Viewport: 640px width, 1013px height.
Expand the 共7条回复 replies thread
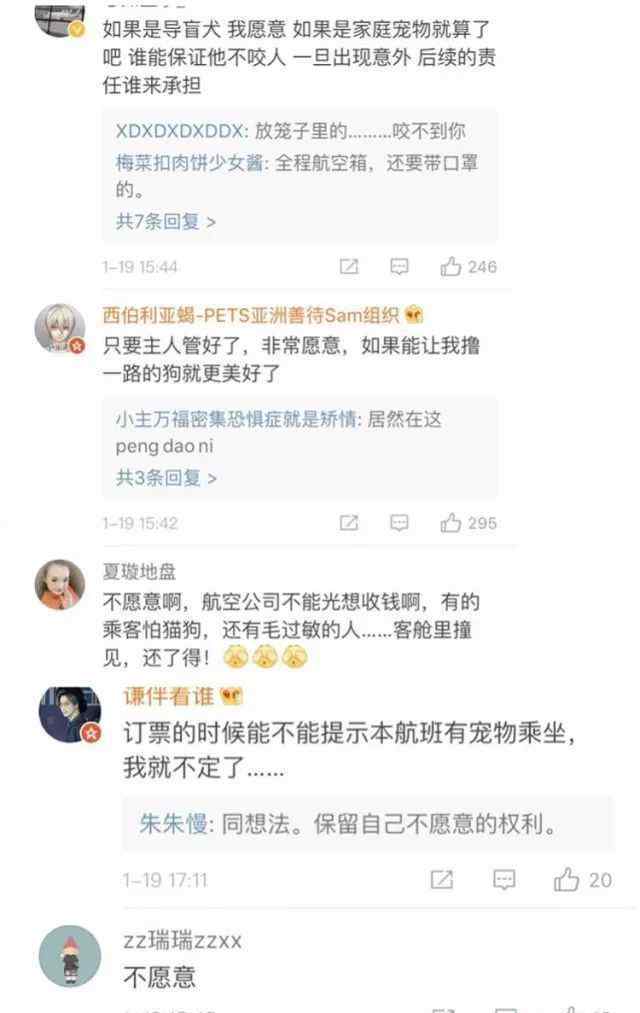[x=165, y=221]
